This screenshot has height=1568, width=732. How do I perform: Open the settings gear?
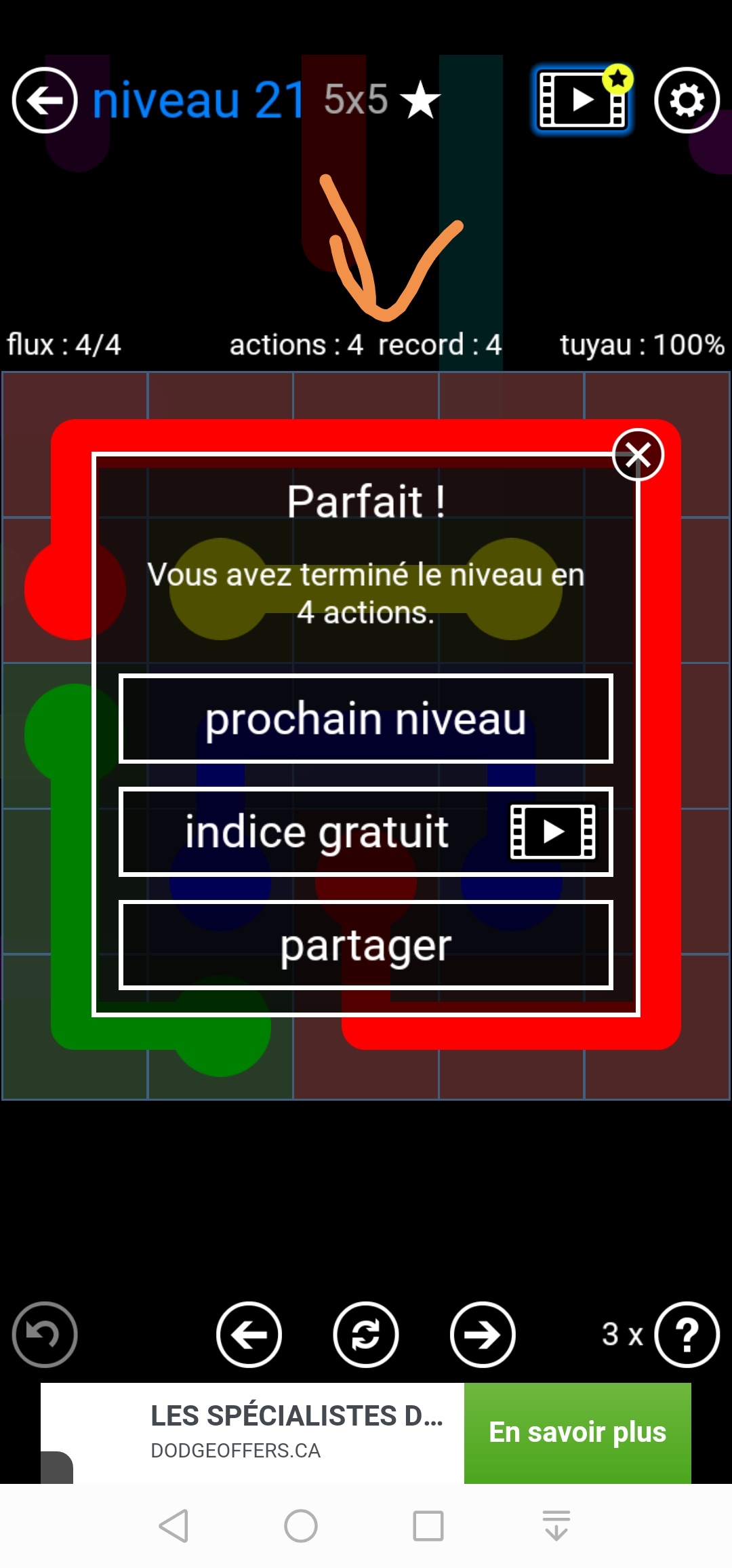[x=687, y=100]
